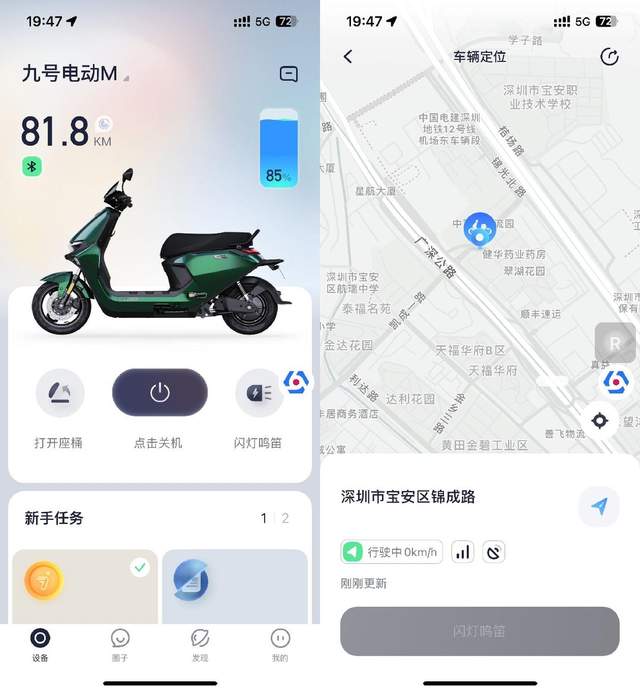Switch to the 我的 tab
640x692 pixels.
point(280,644)
